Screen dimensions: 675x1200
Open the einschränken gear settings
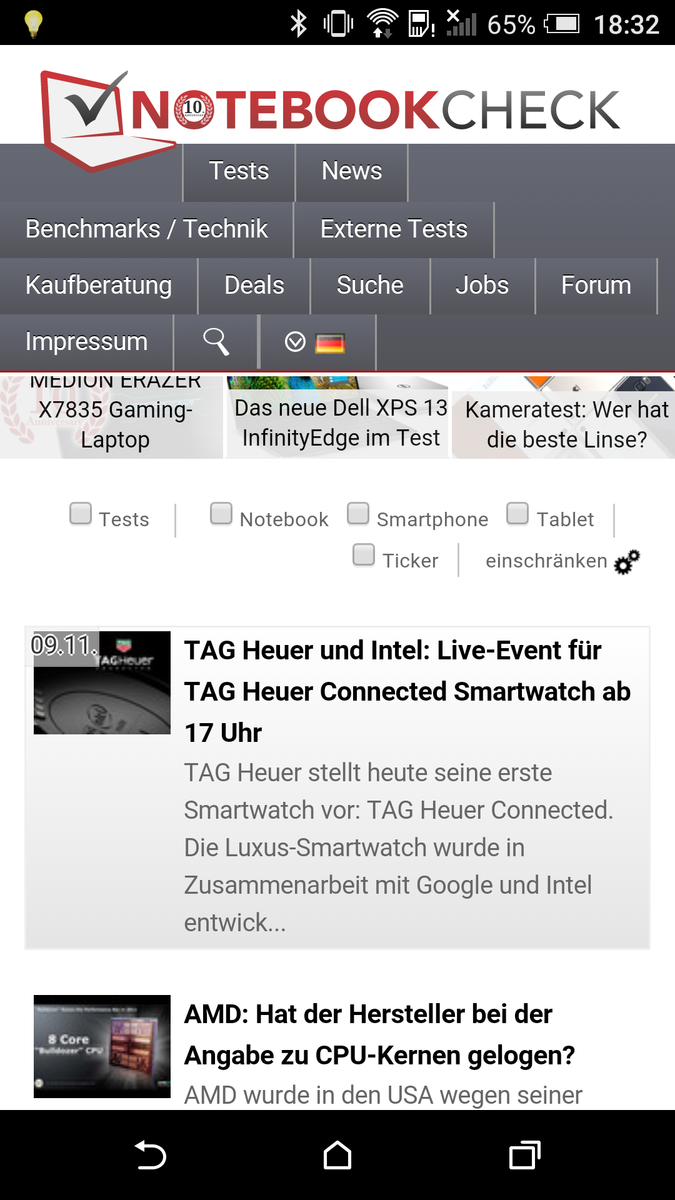tap(626, 562)
